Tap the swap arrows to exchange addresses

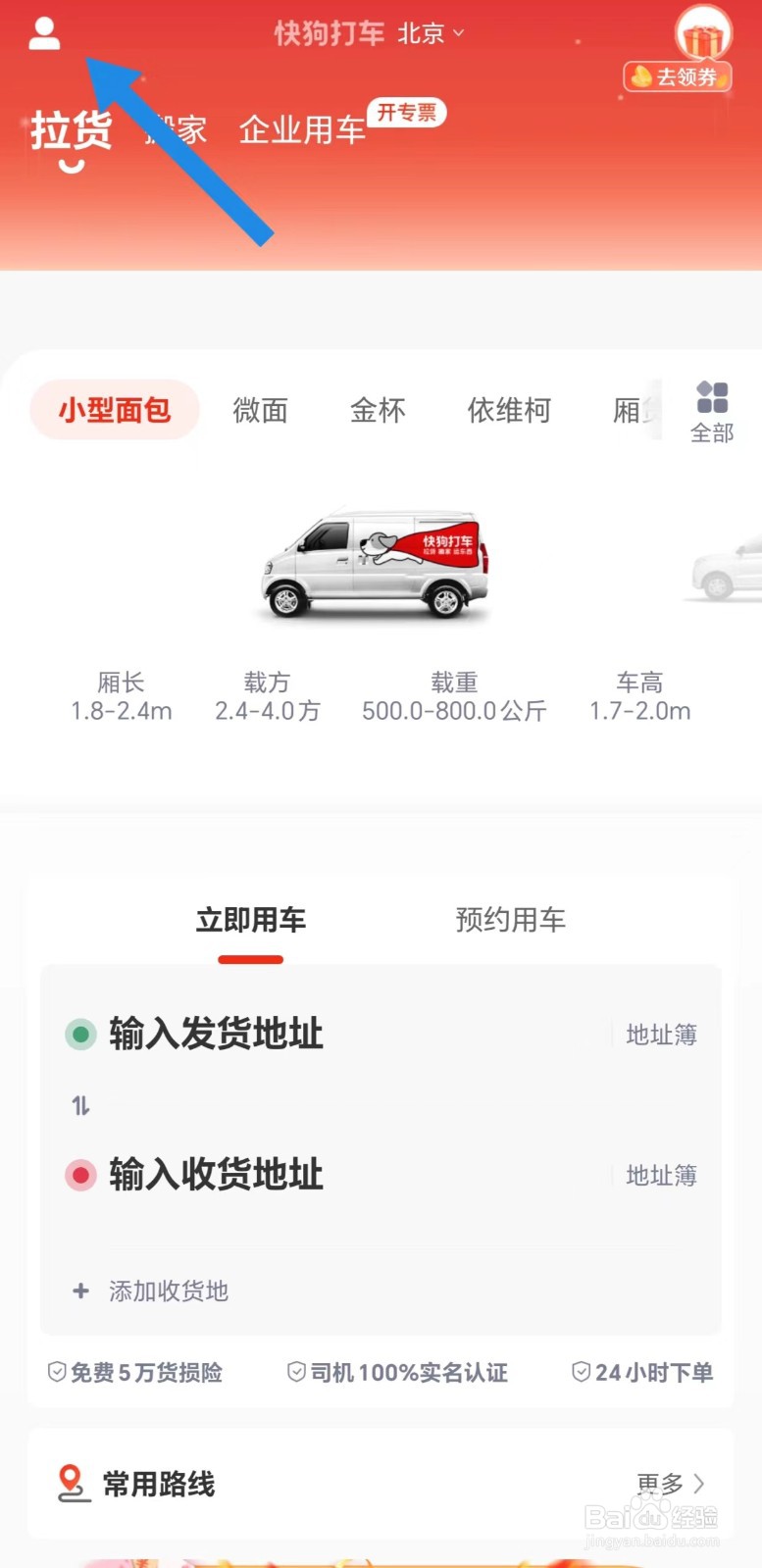coord(80,1104)
